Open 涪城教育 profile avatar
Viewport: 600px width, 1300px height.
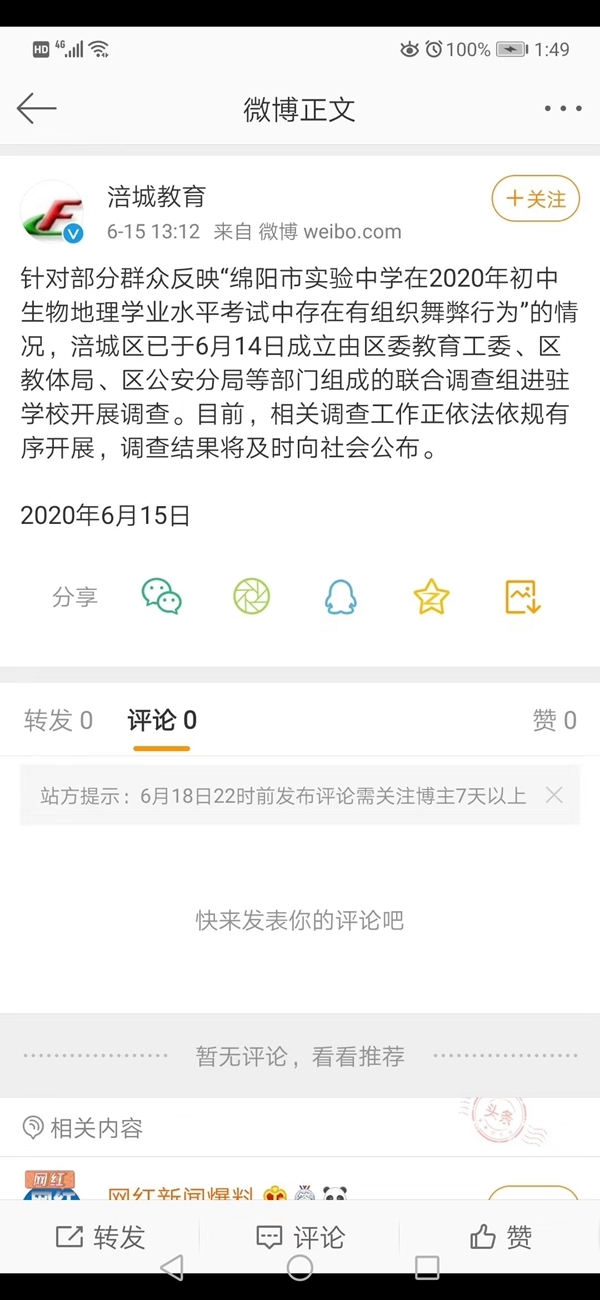coord(52,211)
